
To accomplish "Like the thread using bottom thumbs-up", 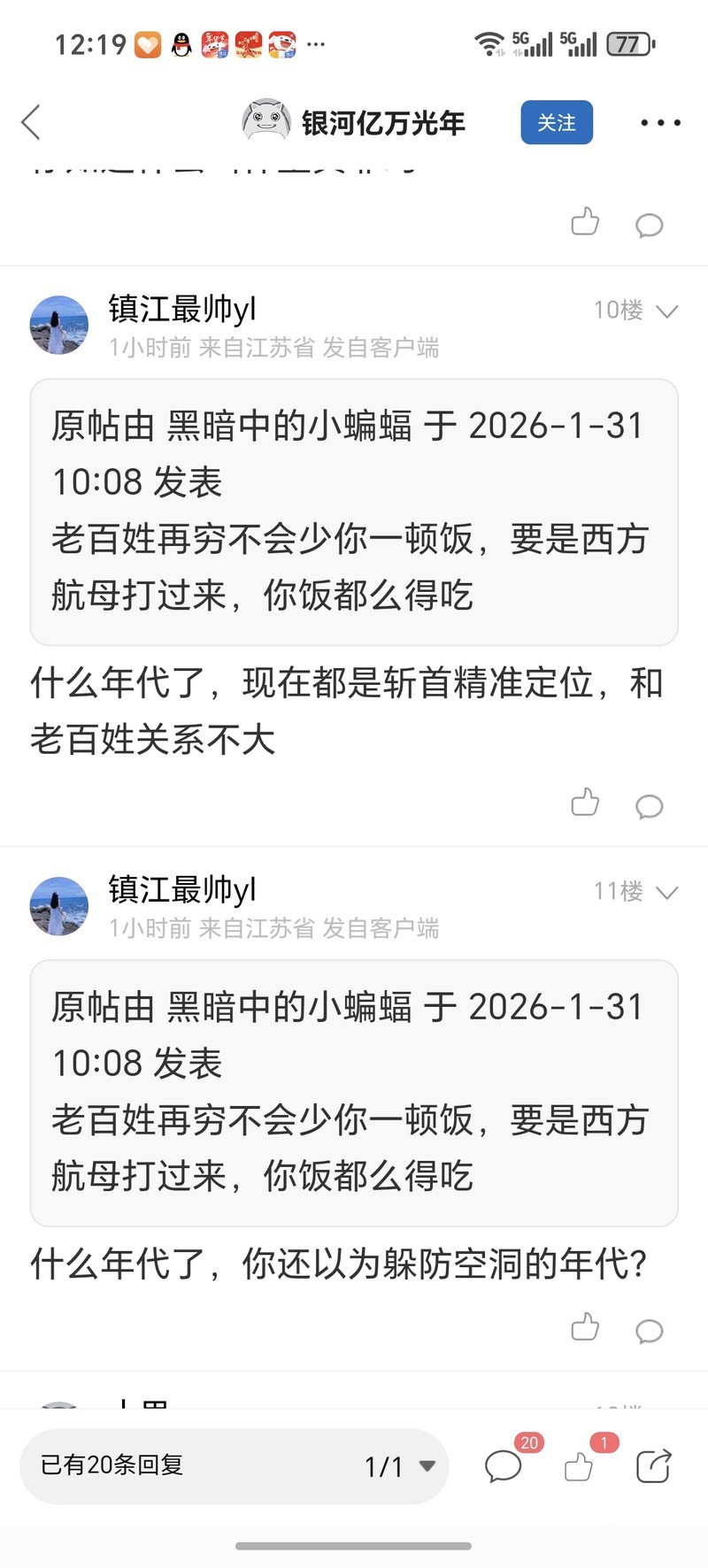I will click(x=579, y=1466).
